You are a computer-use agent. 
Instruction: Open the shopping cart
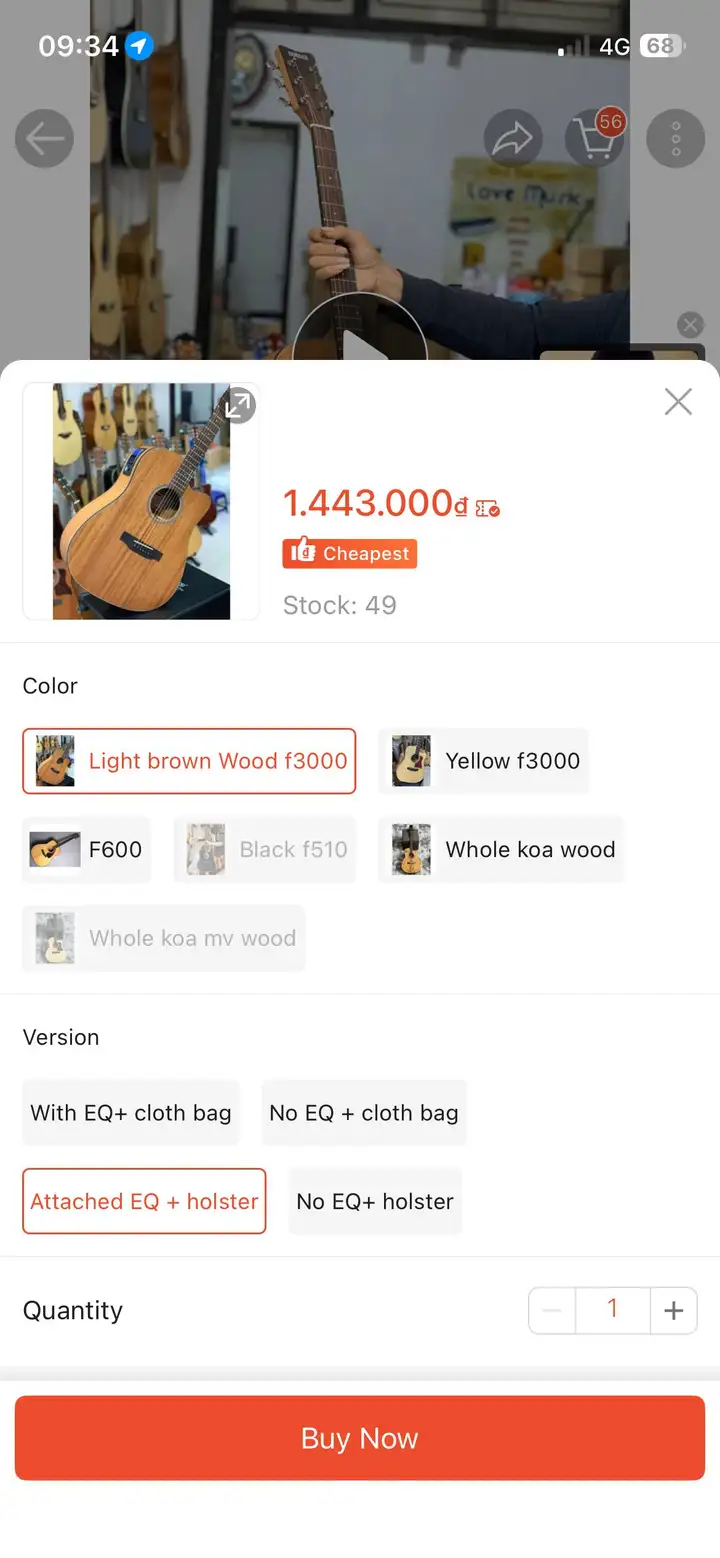pos(595,138)
